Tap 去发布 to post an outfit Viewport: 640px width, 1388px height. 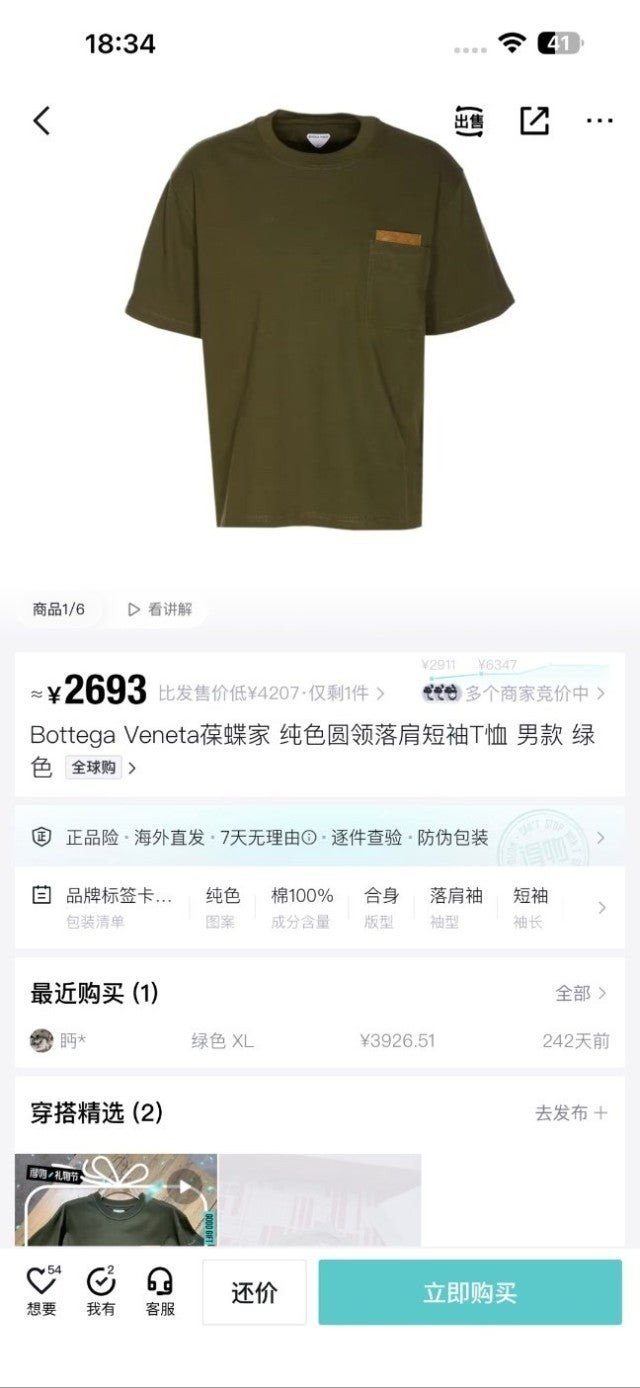[571, 1112]
